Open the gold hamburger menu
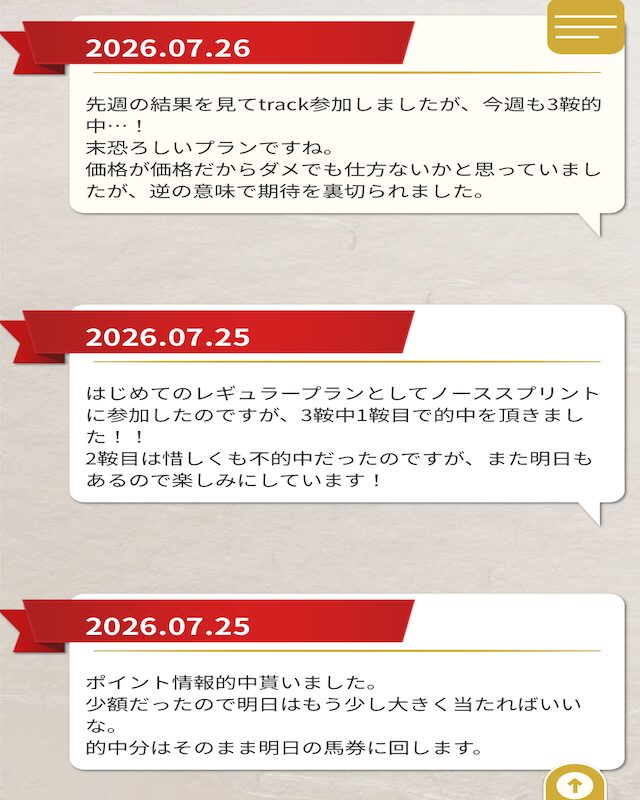Viewport: 640px width, 800px height. (585, 27)
